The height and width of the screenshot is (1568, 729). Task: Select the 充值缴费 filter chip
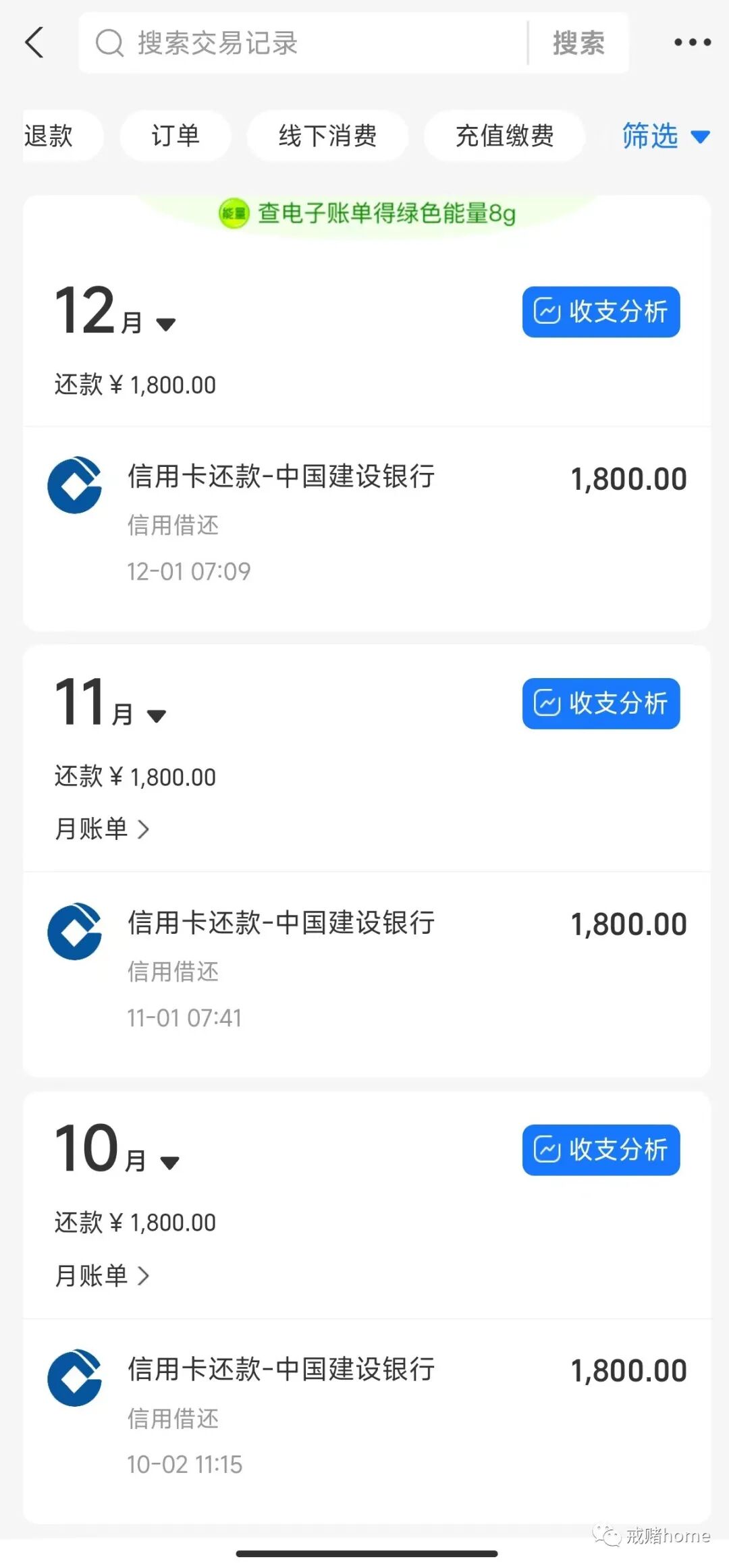tap(504, 136)
